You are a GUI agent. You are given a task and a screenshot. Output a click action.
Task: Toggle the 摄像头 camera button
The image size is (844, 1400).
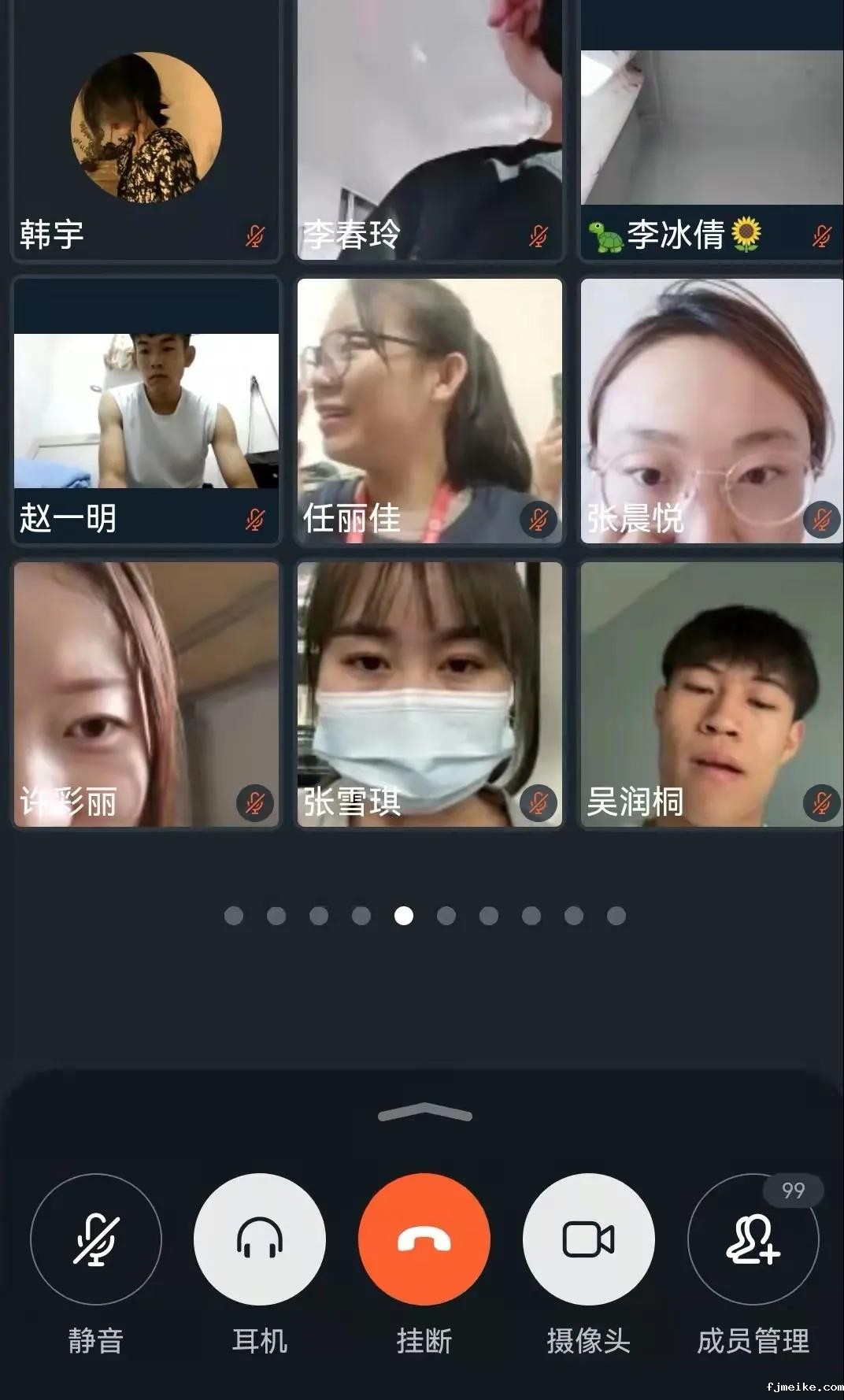pos(589,1239)
